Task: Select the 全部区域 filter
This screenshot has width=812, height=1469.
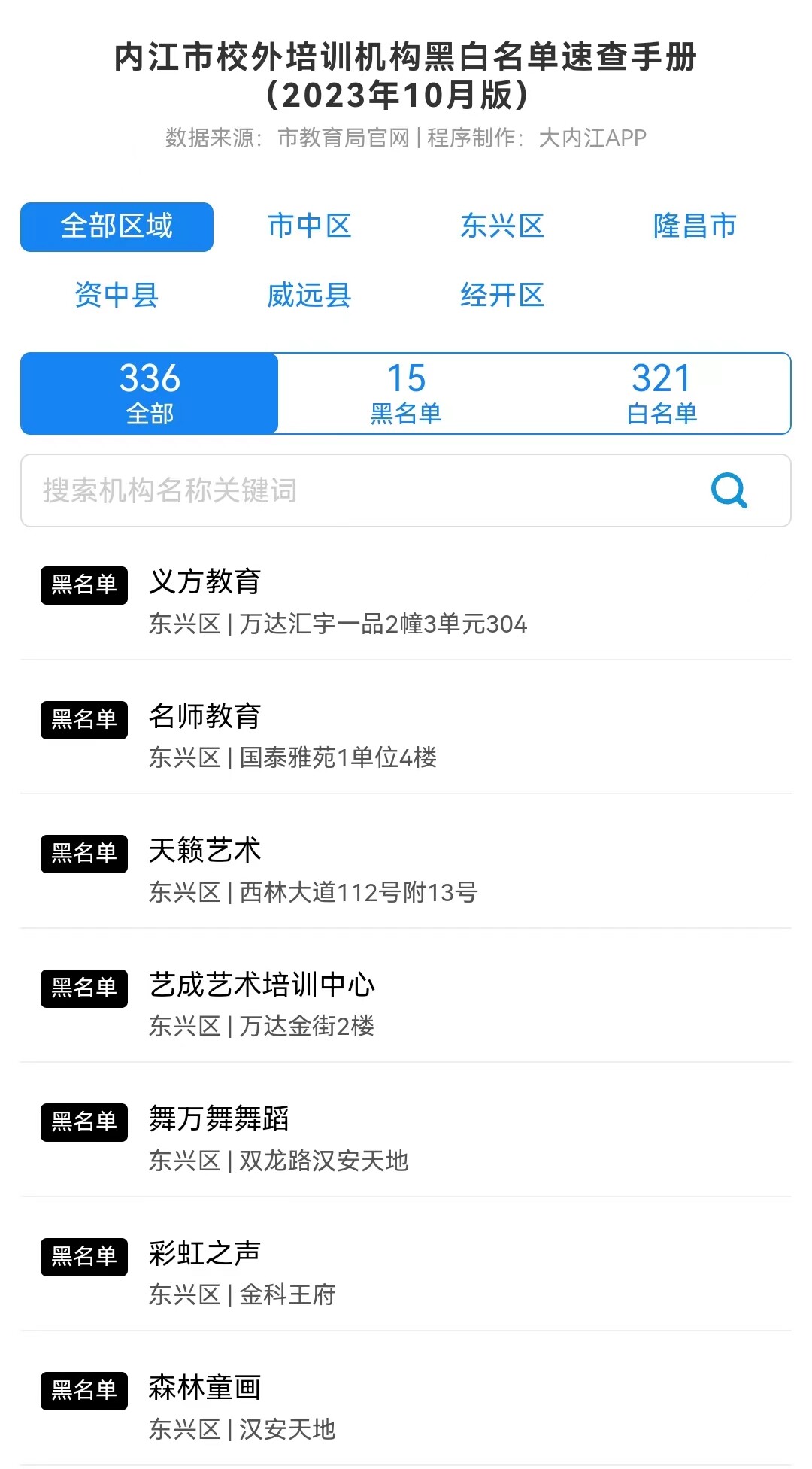Action: click(117, 226)
